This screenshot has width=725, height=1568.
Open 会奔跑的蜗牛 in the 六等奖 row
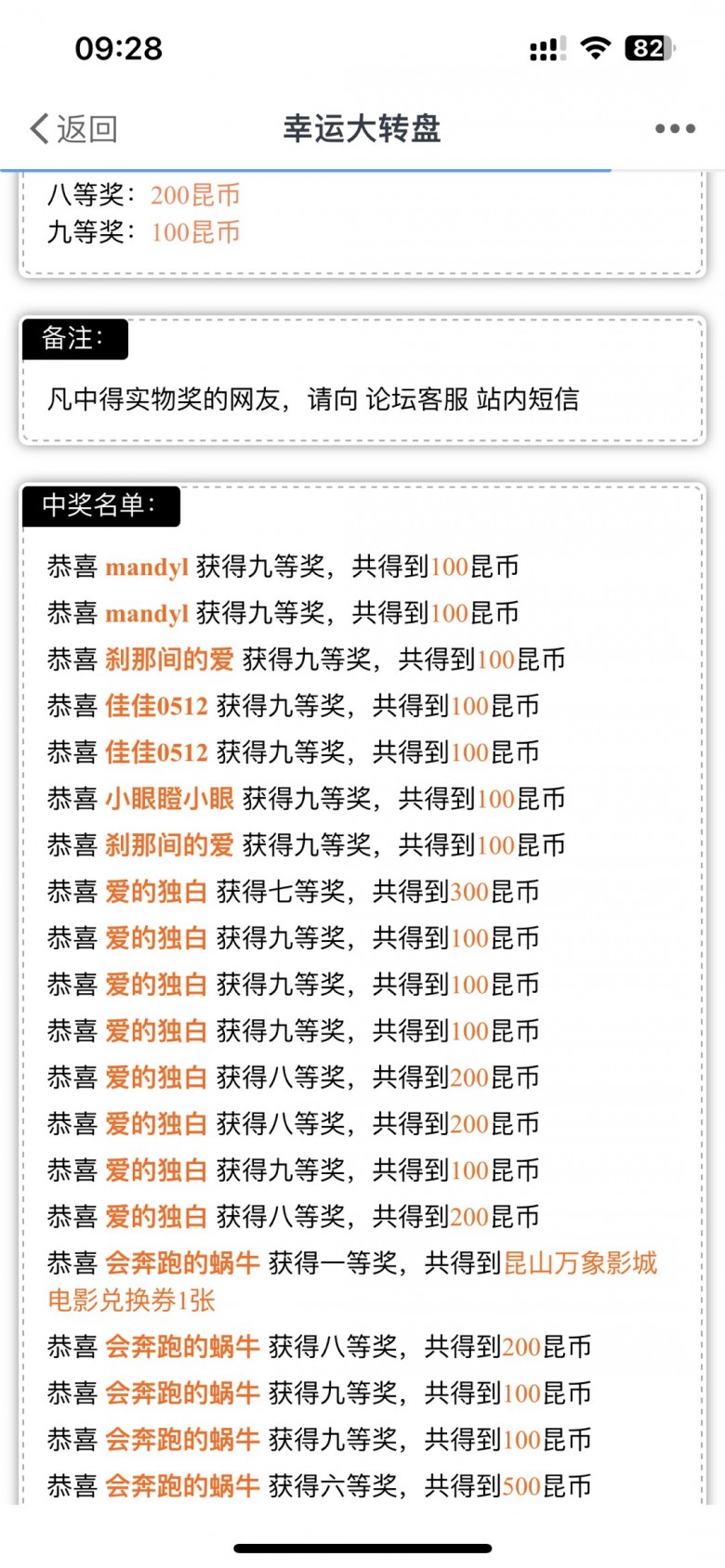tap(182, 1486)
